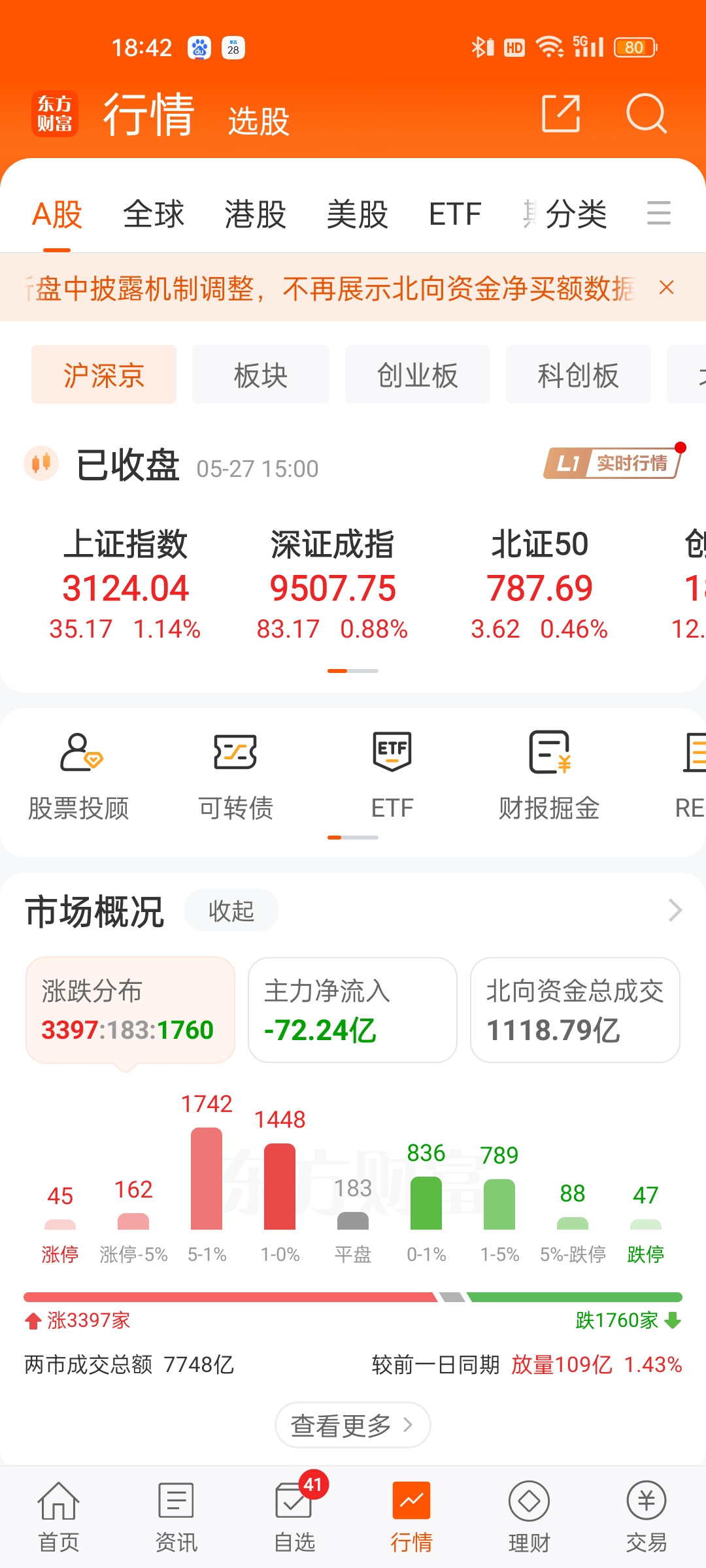Image resolution: width=706 pixels, height=1568 pixels.
Task: Select the 创业板 market filter
Action: pos(417,374)
